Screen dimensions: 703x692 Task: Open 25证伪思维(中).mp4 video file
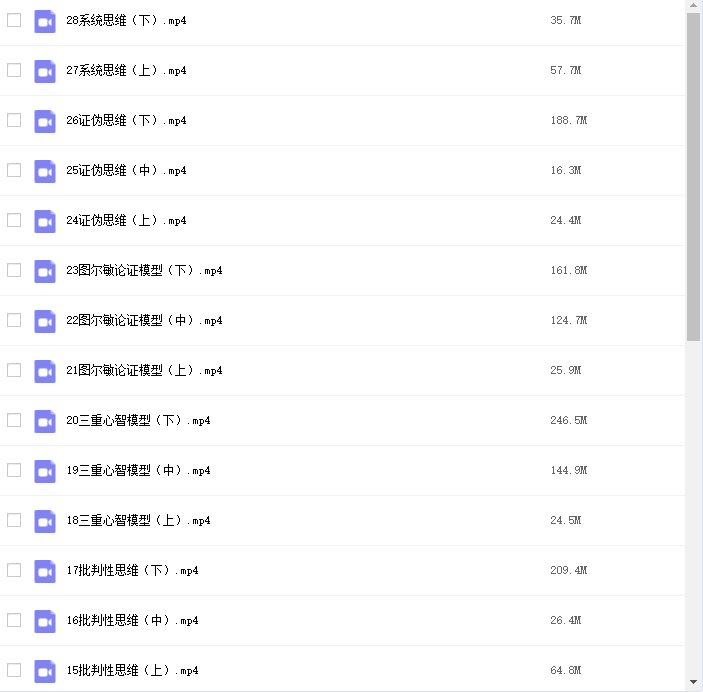pyautogui.click(x=126, y=171)
